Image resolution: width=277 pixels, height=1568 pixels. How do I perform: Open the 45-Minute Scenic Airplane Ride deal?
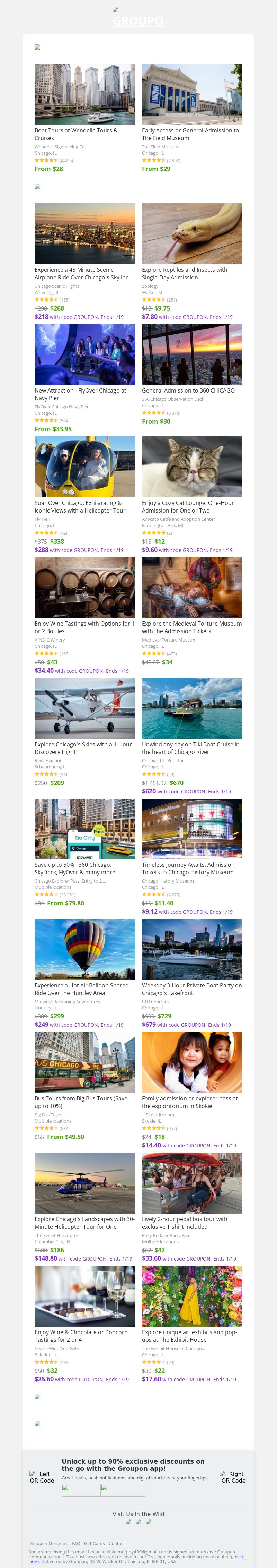click(x=82, y=273)
